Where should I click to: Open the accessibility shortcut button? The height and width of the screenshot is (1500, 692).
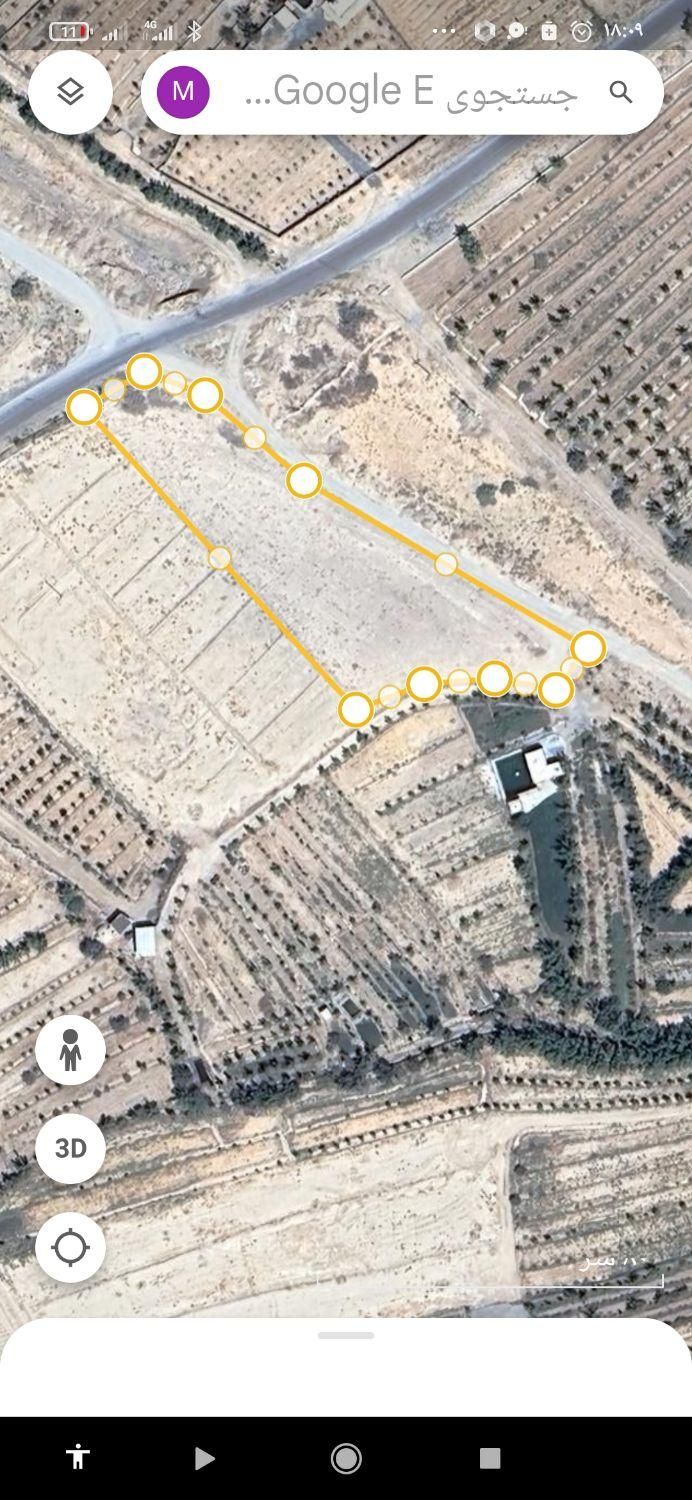(x=77, y=1458)
